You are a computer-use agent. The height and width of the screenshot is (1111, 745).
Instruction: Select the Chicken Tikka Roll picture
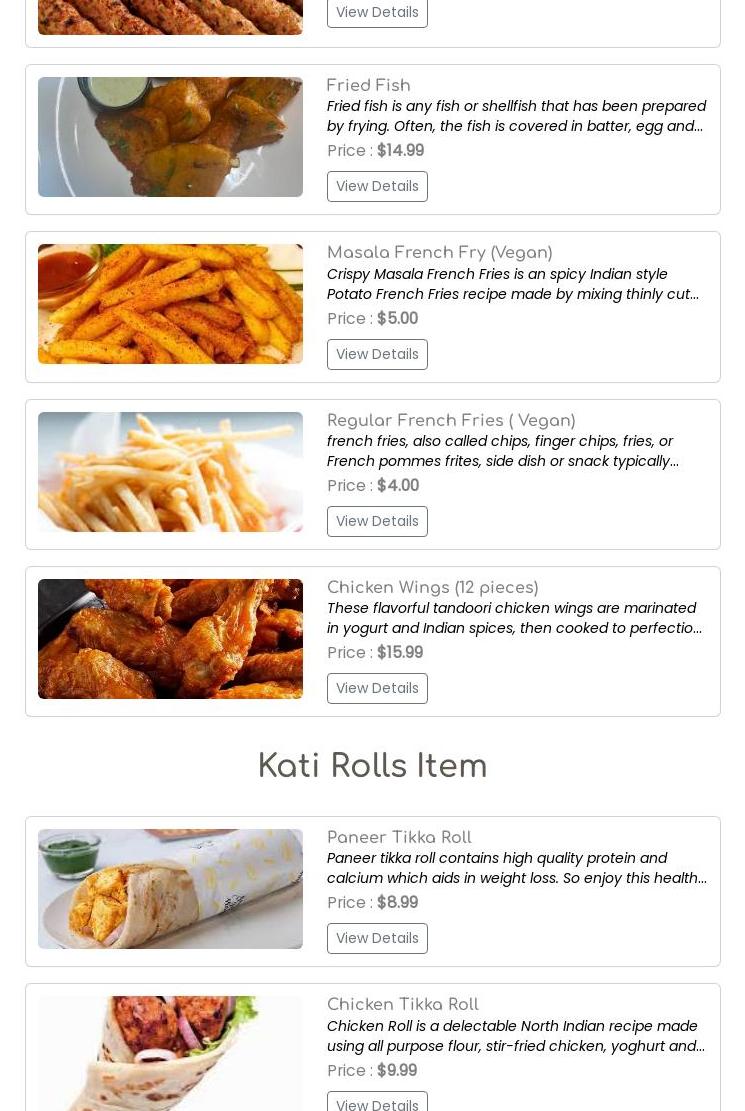coord(170,1053)
